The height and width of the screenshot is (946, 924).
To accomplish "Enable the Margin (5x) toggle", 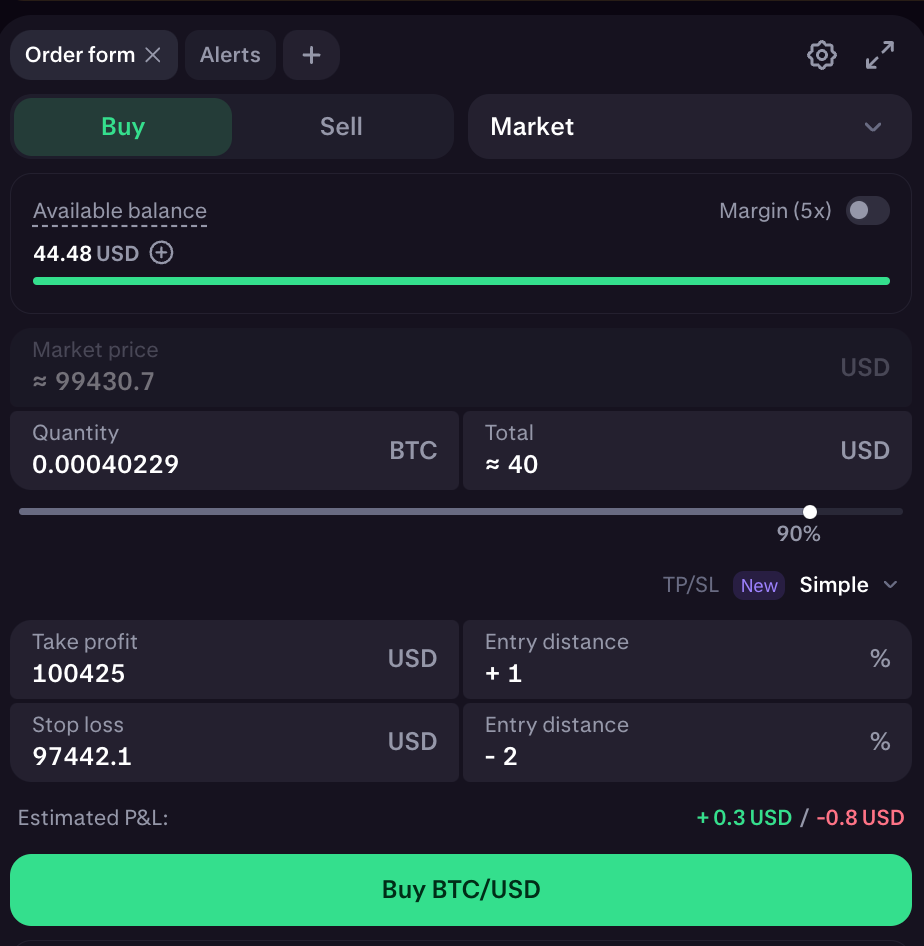I will tap(867, 211).
